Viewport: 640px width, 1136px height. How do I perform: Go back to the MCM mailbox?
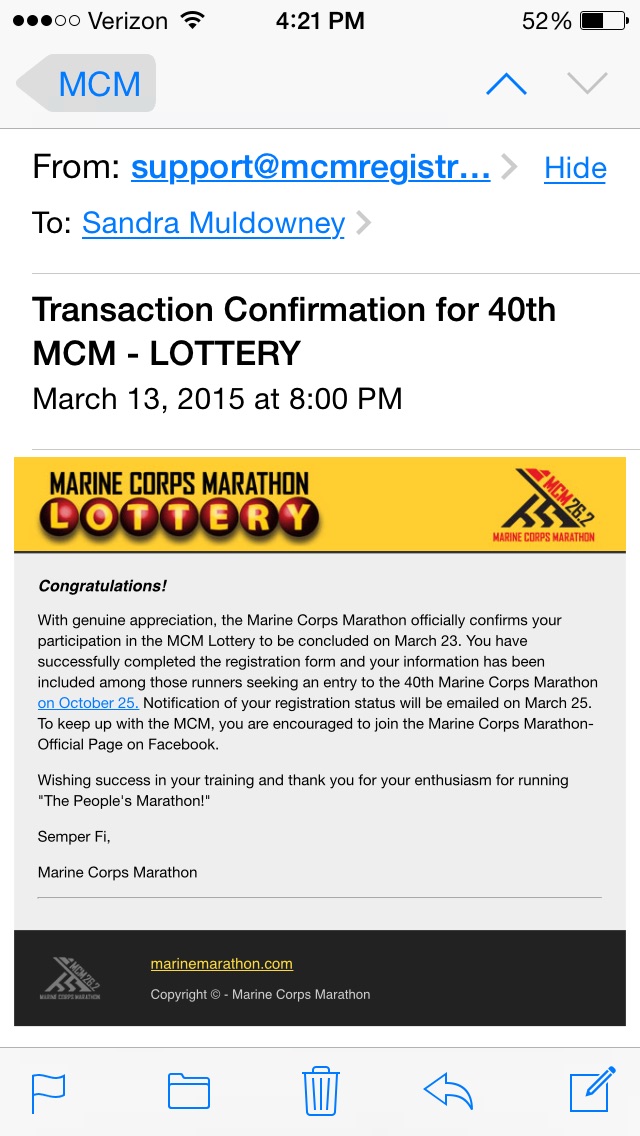click(87, 83)
